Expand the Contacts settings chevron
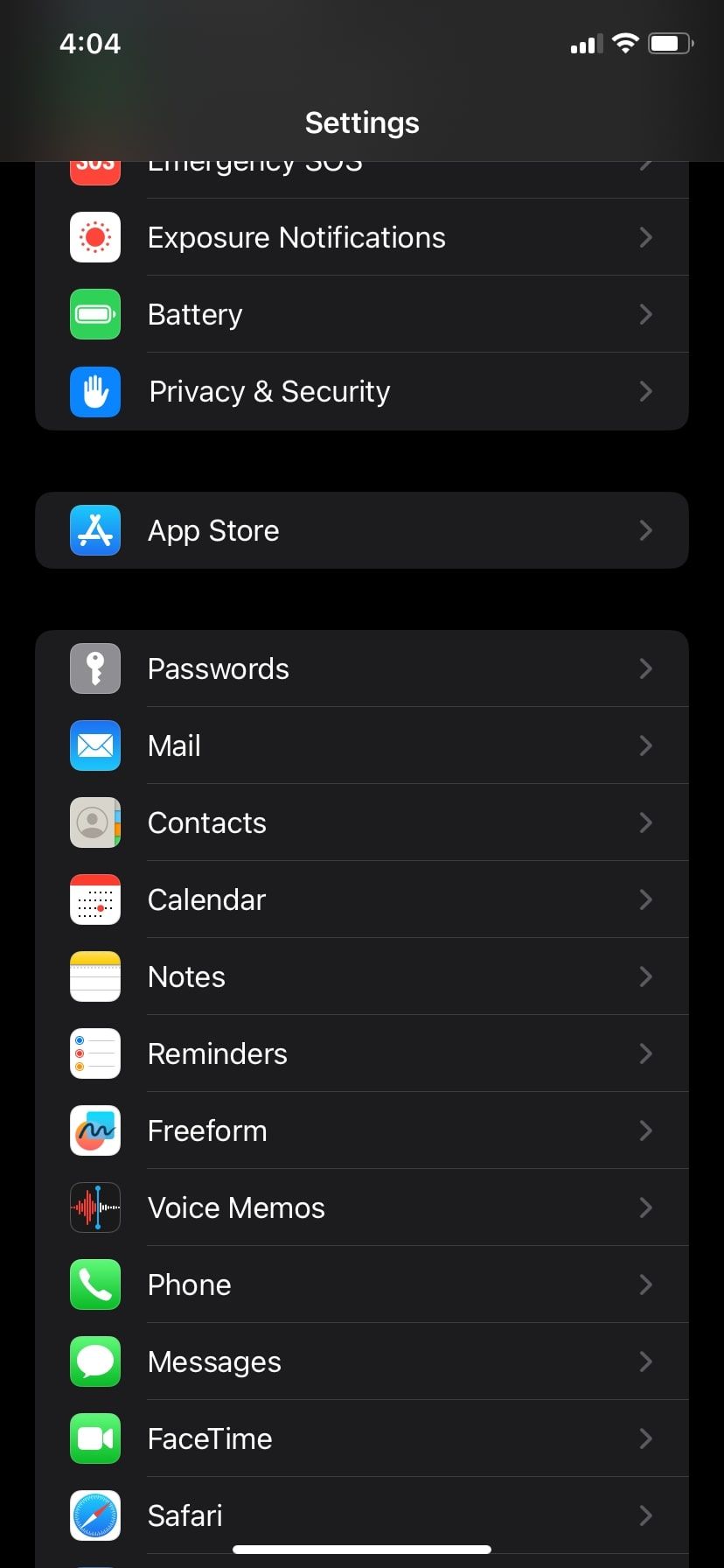724x1568 pixels. (x=645, y=822)
